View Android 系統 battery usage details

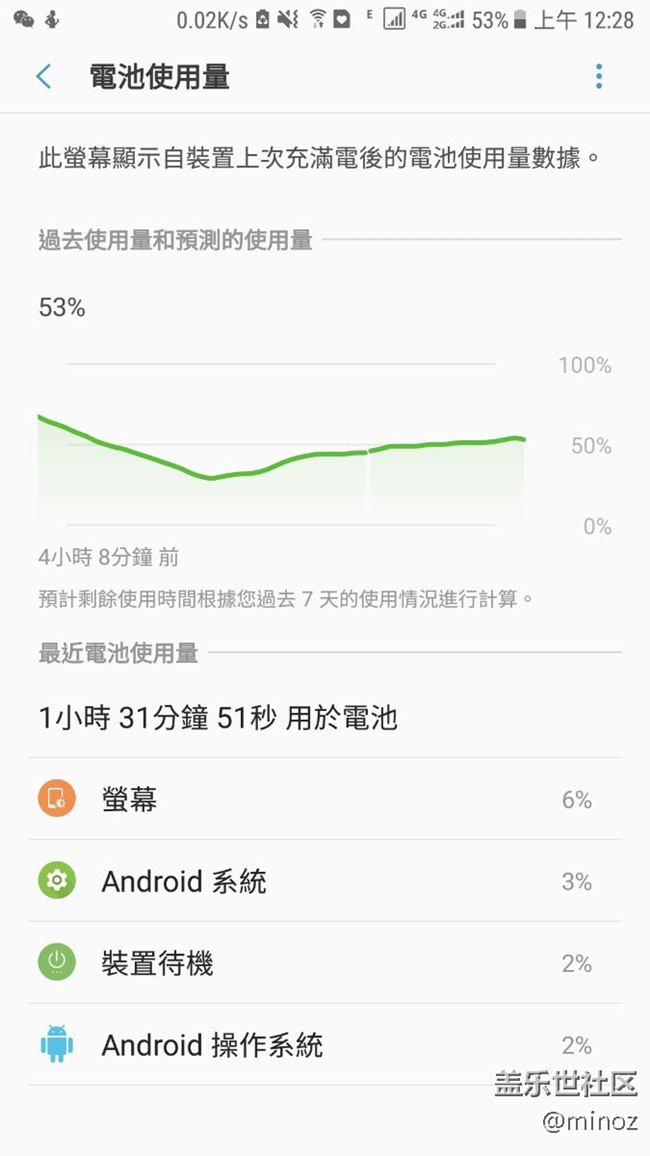pos(325,881)
